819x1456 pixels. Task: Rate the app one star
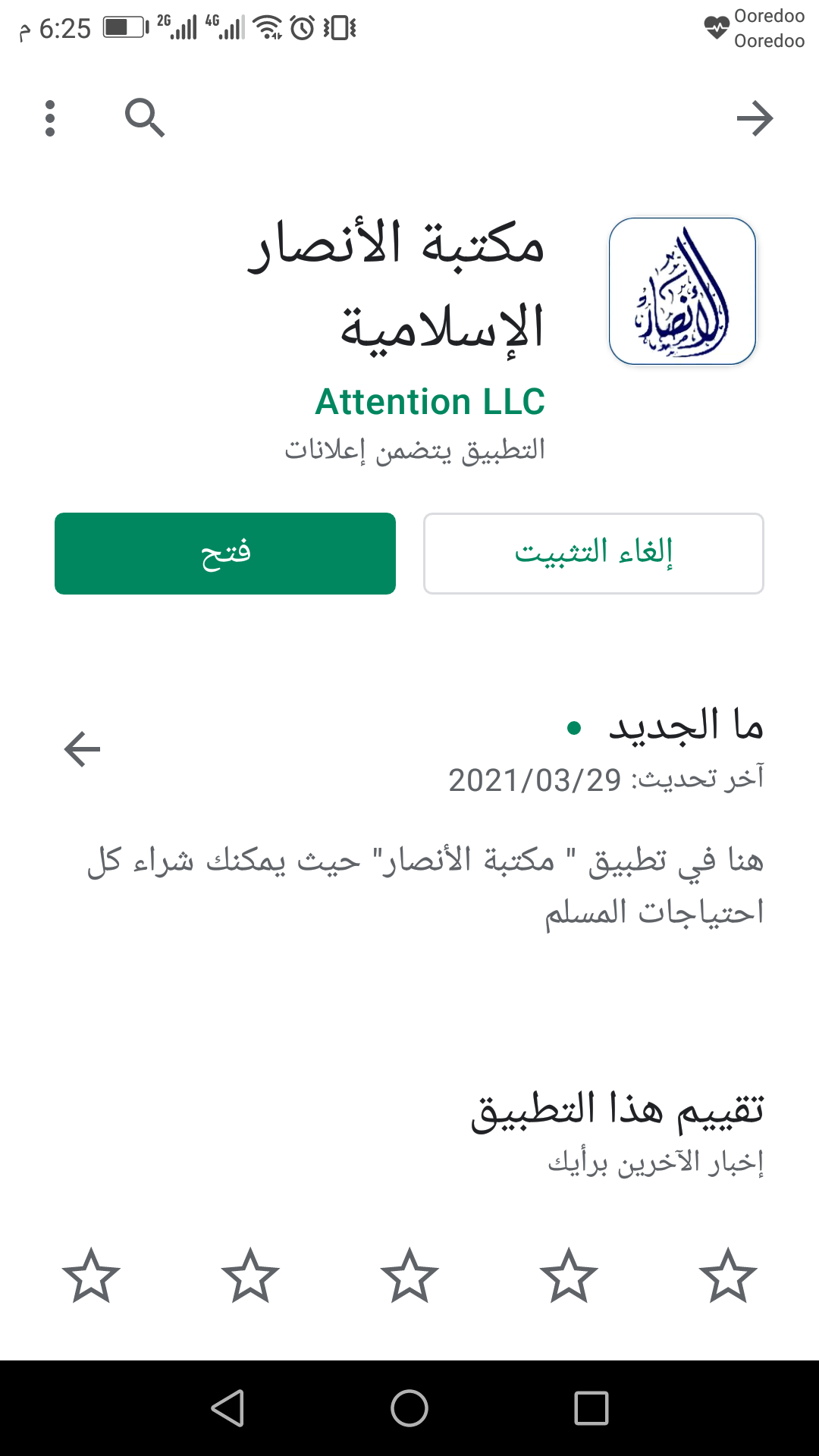(x=728, y=1276)
